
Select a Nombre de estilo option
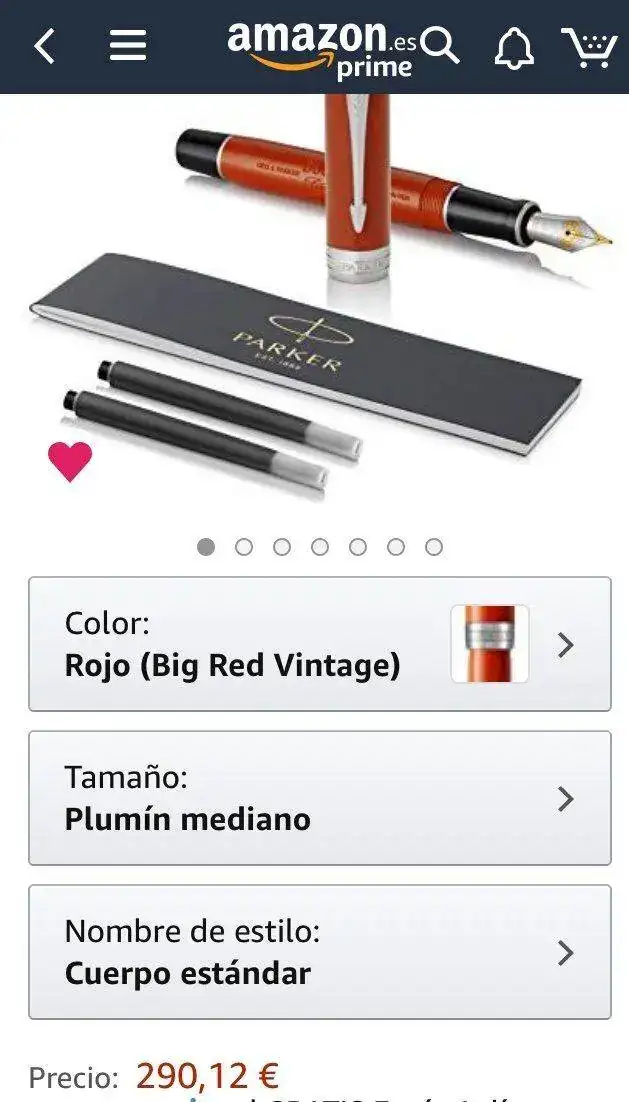(319, 952)
